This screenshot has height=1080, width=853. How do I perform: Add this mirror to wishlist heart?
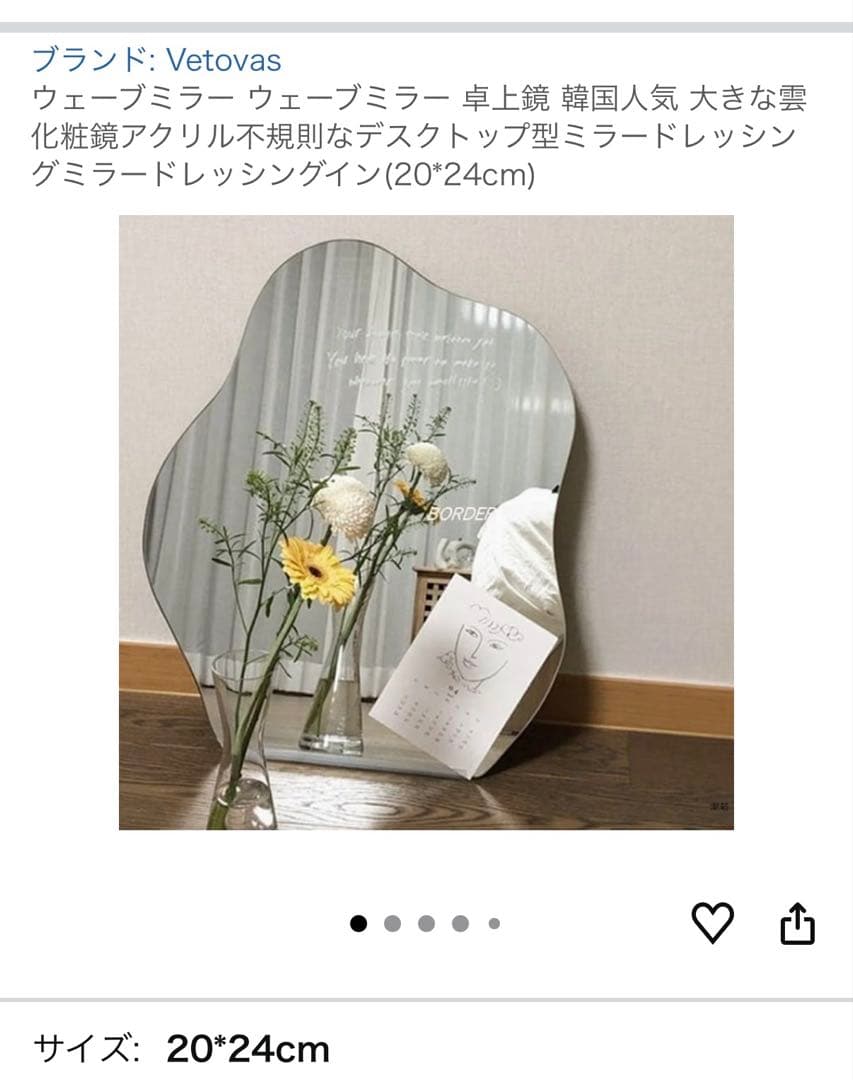[x=713, y=922]
